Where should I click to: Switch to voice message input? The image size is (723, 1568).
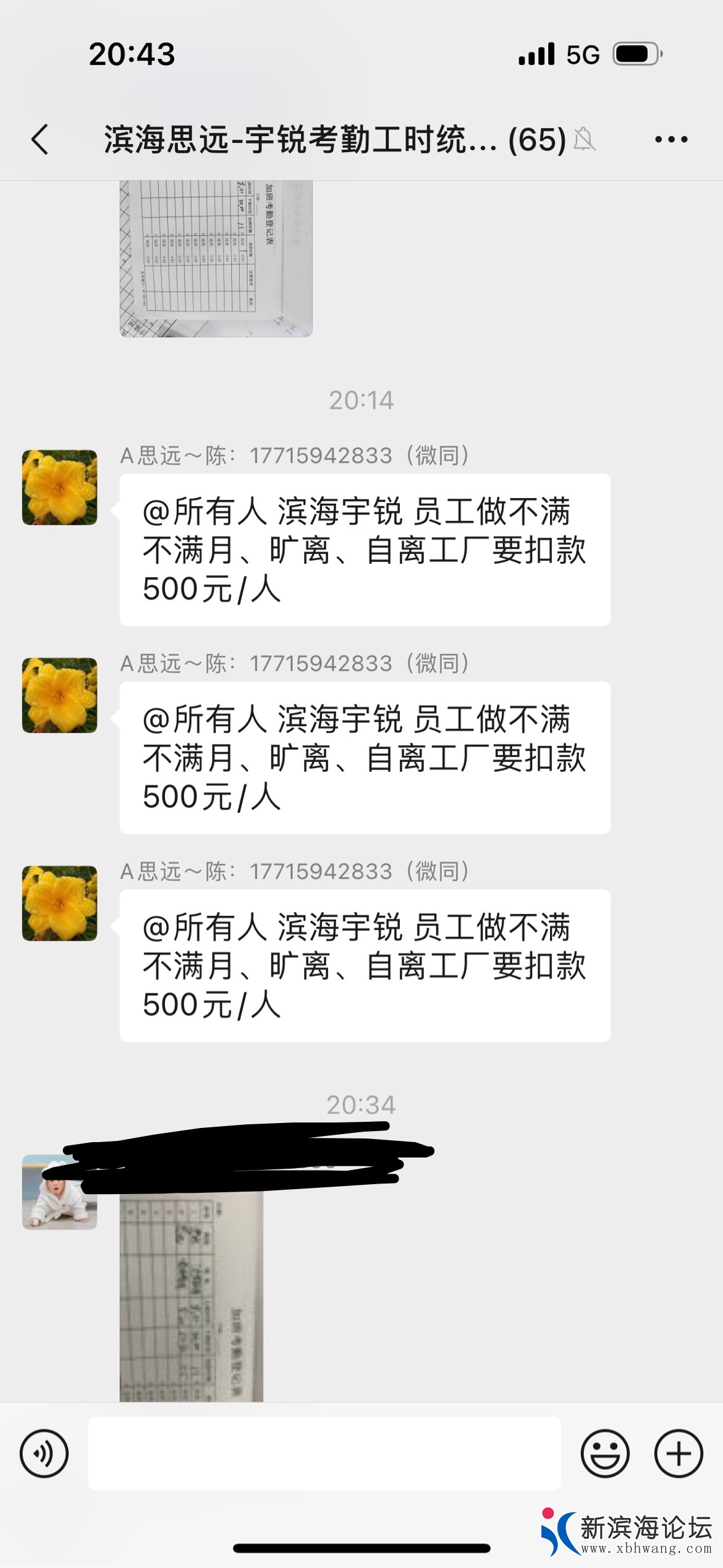[x=44, y=1454]
